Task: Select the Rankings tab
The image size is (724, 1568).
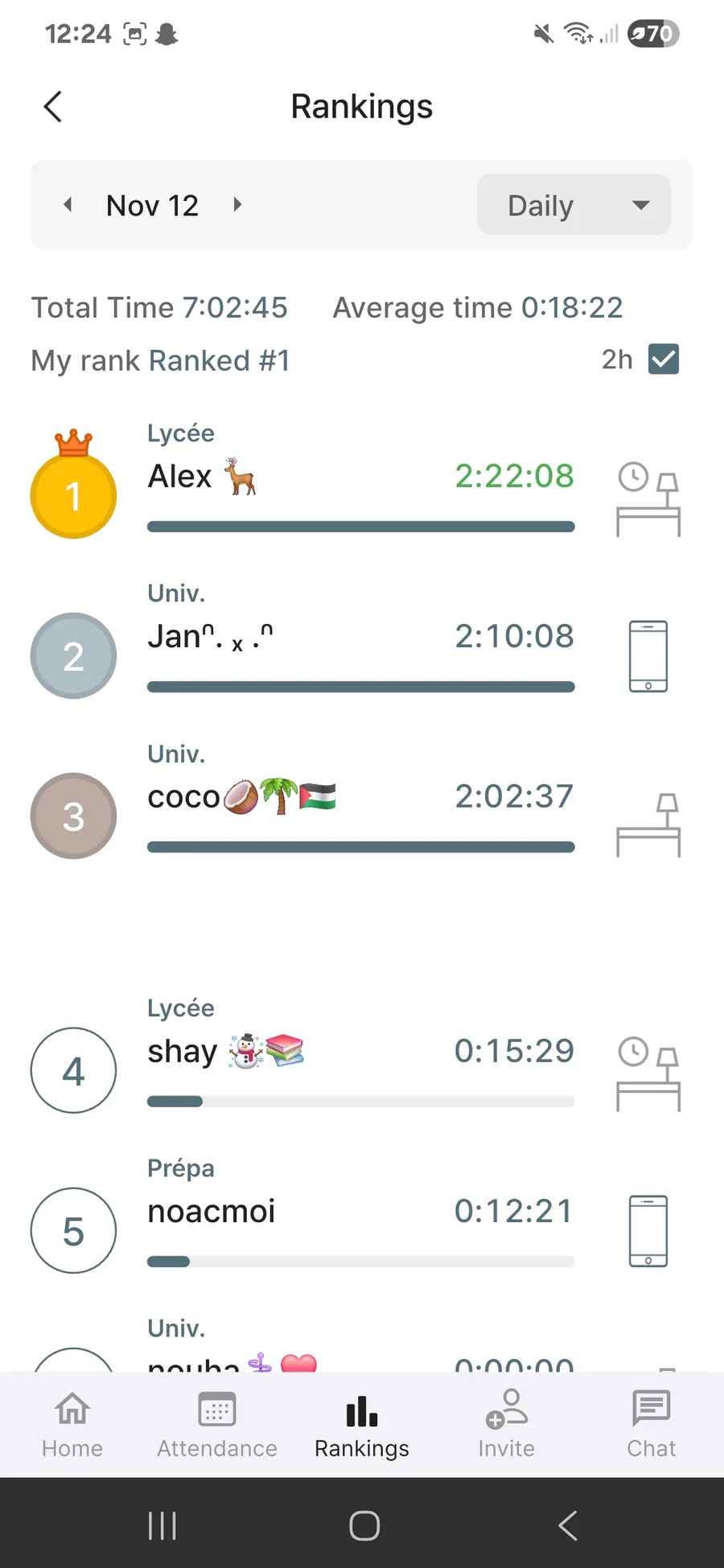Action: click(362, 1424)
